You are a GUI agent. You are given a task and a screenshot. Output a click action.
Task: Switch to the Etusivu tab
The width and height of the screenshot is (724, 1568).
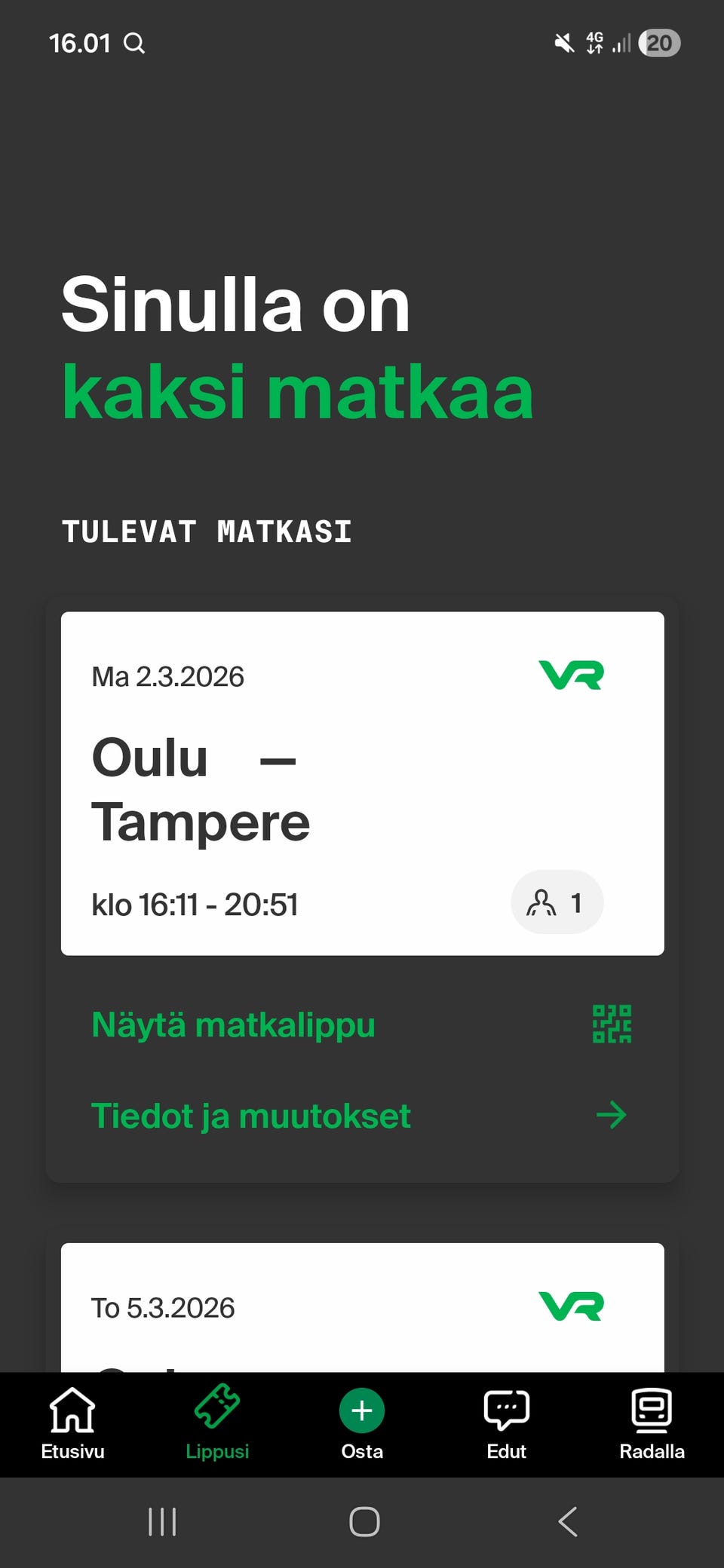(72, 1425)
